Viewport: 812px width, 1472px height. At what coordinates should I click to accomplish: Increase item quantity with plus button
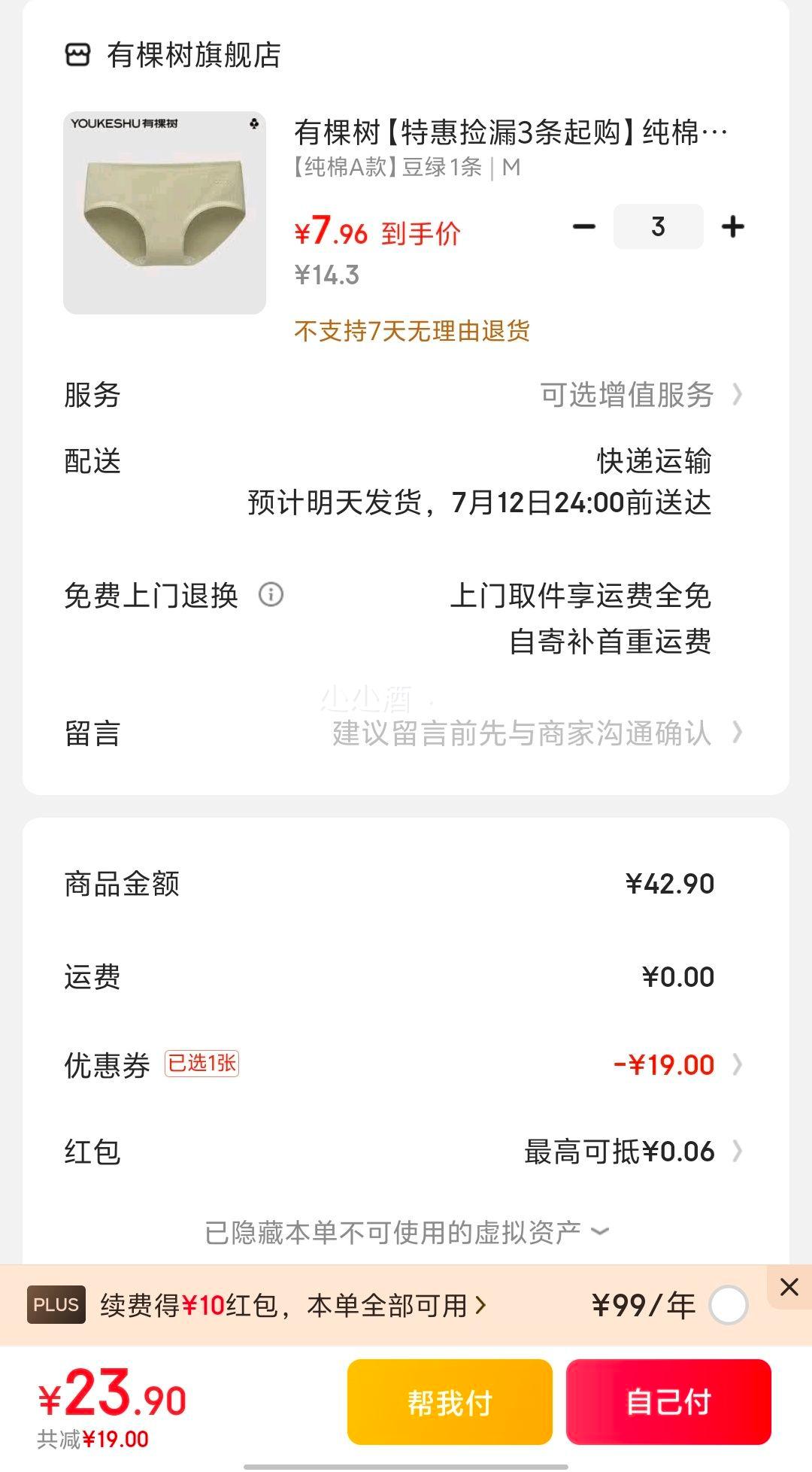click(732, 226)
